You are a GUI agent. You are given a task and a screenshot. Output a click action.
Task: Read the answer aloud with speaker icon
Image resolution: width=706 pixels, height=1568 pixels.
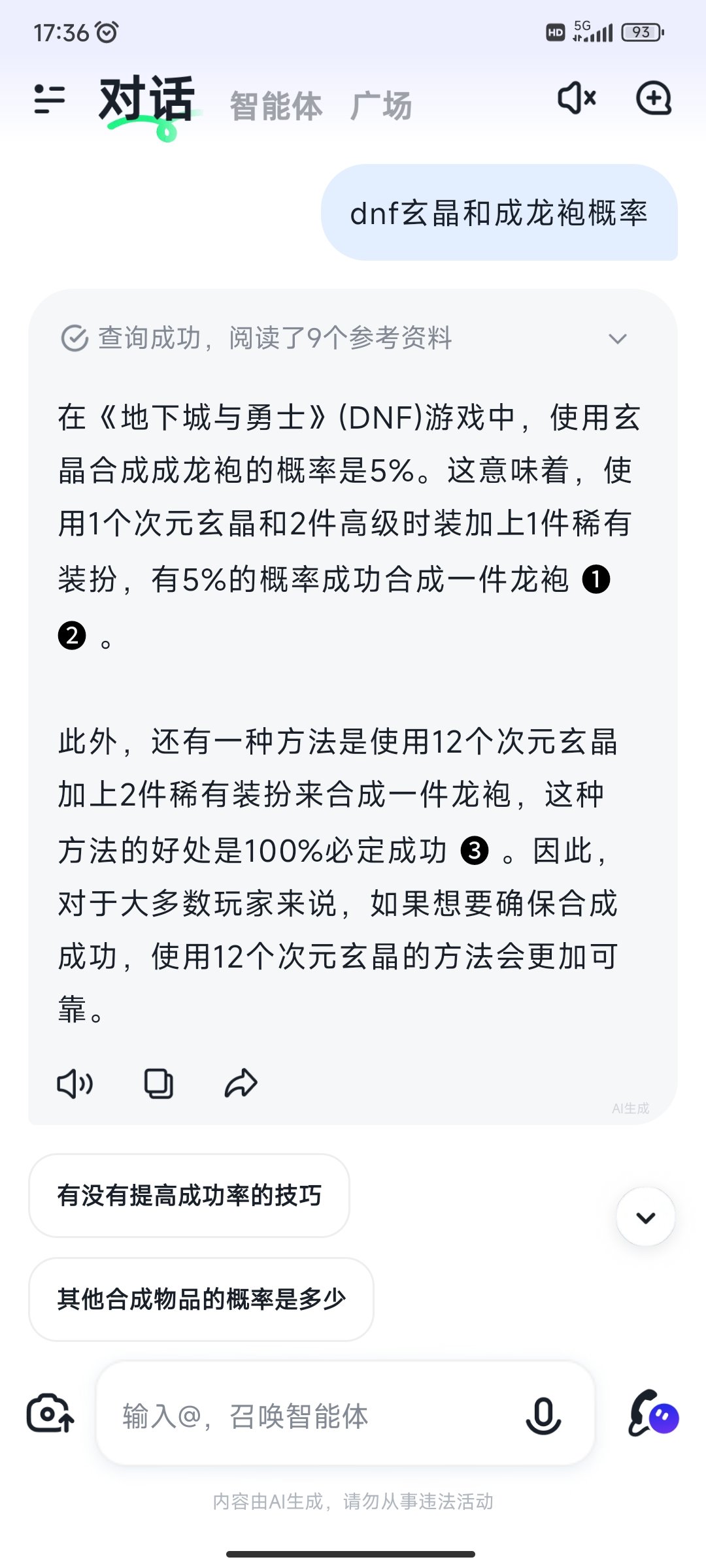(75, 1084)
